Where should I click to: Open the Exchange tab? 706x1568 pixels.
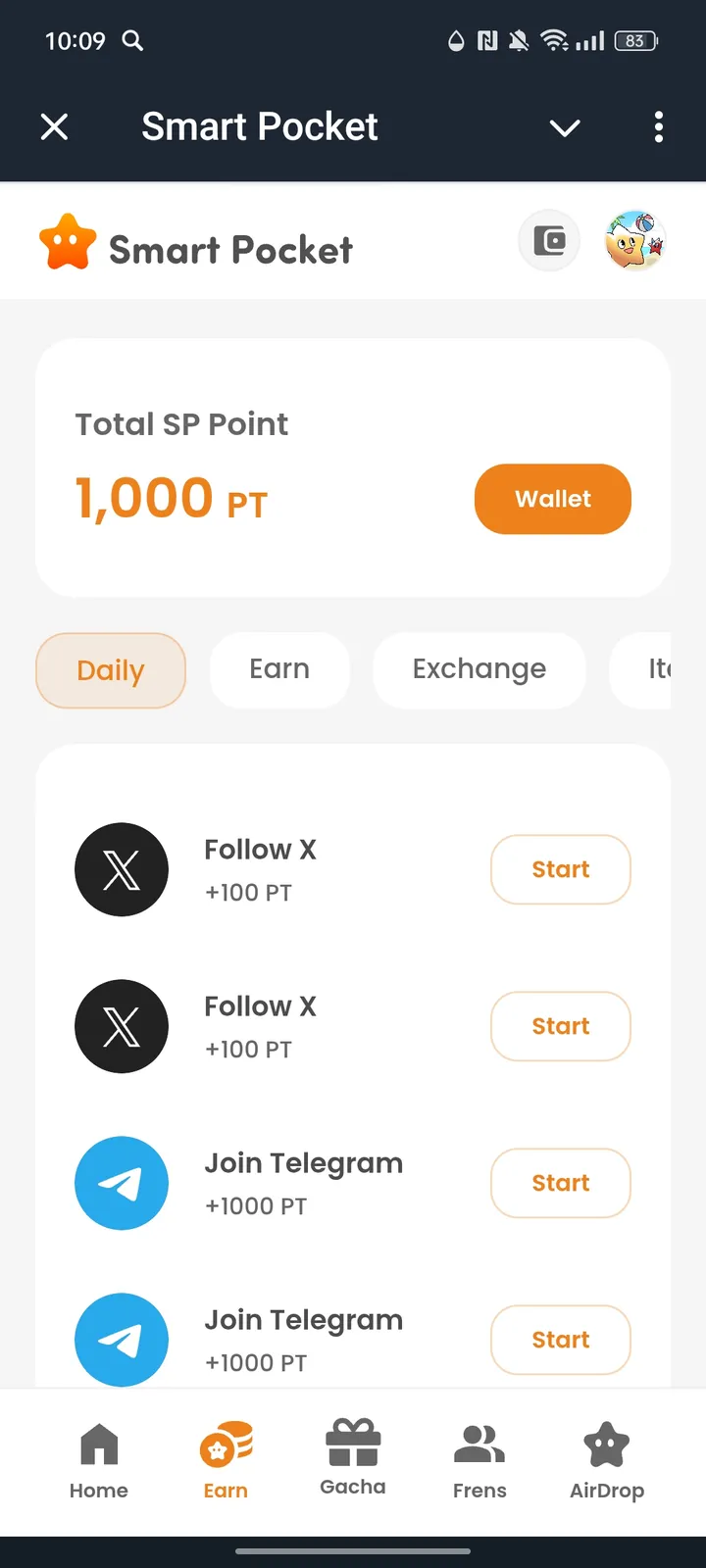tap(479, 670)
